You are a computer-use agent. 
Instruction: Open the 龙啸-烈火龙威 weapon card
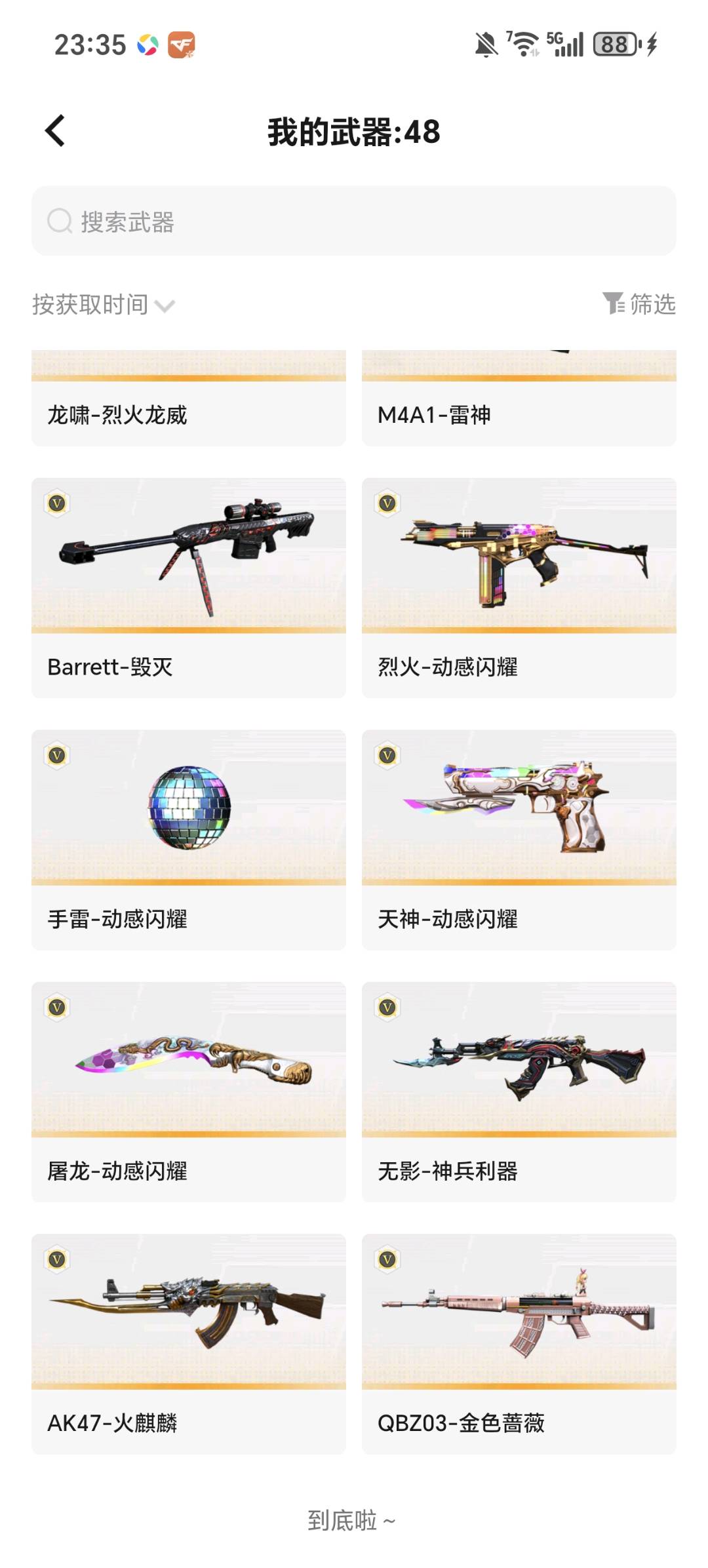pos(189,399)
